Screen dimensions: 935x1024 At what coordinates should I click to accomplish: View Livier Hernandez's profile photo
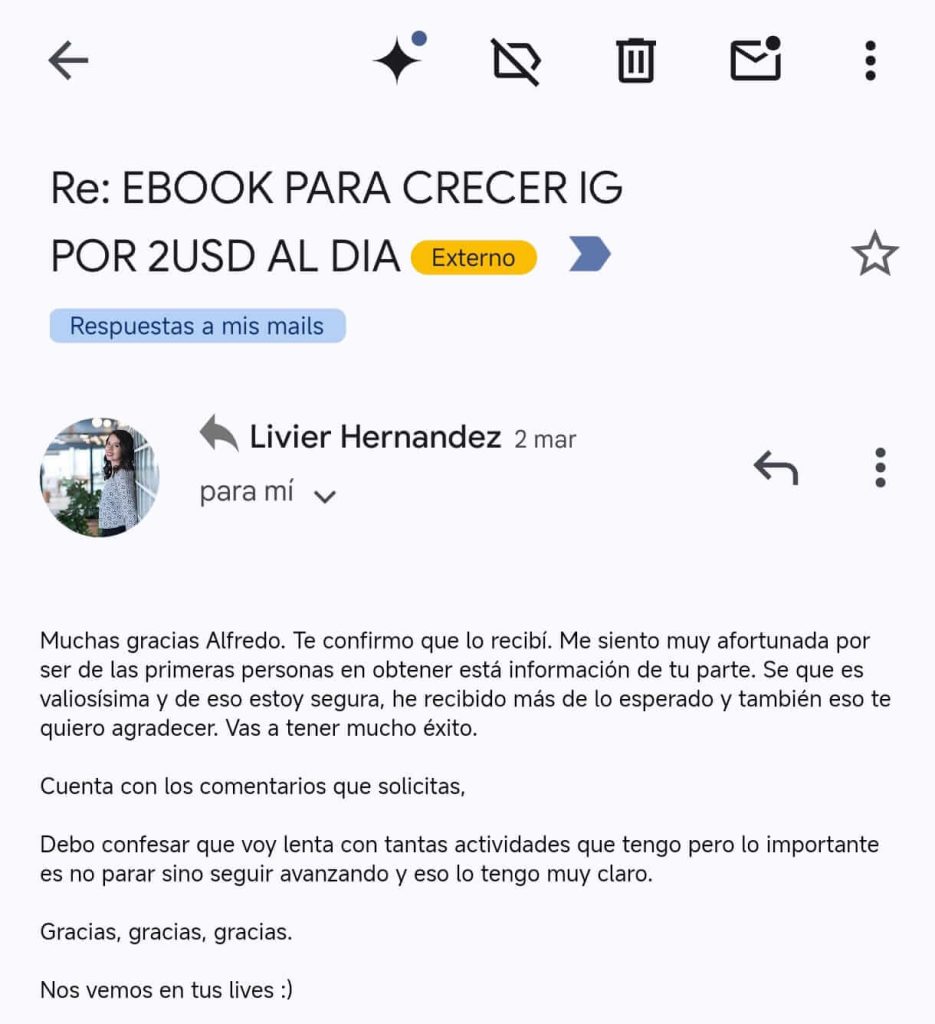coord(100,477)
